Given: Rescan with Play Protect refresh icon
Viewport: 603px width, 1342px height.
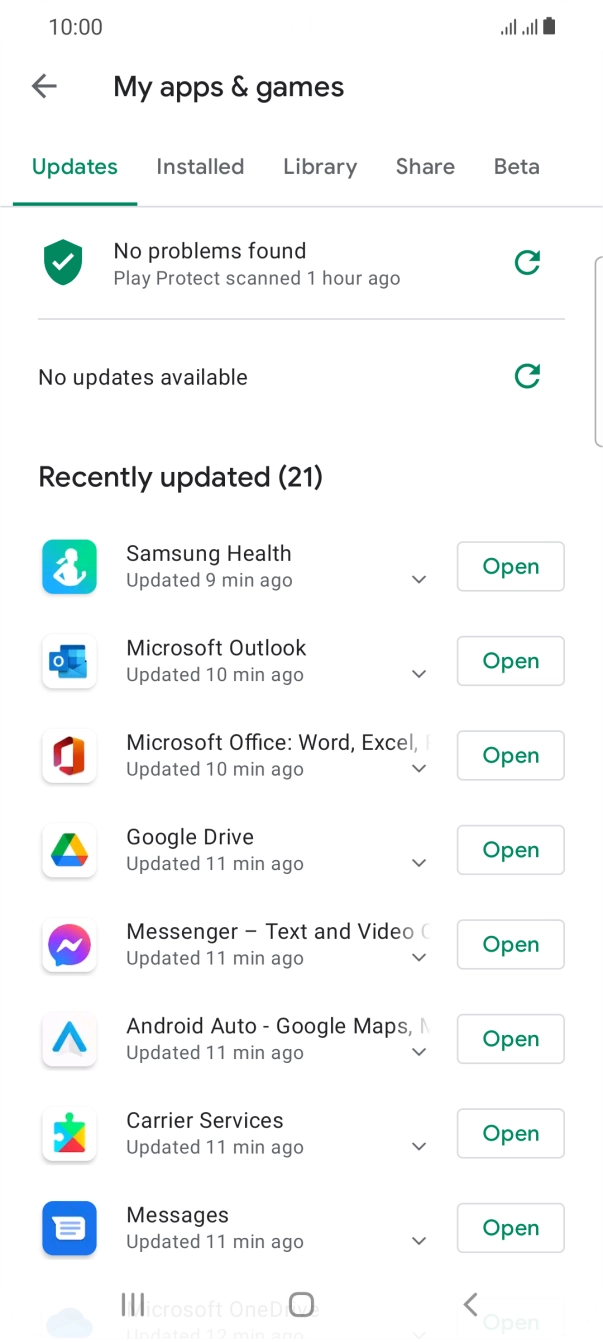Looking at the screenshot, I should [527, 263].
